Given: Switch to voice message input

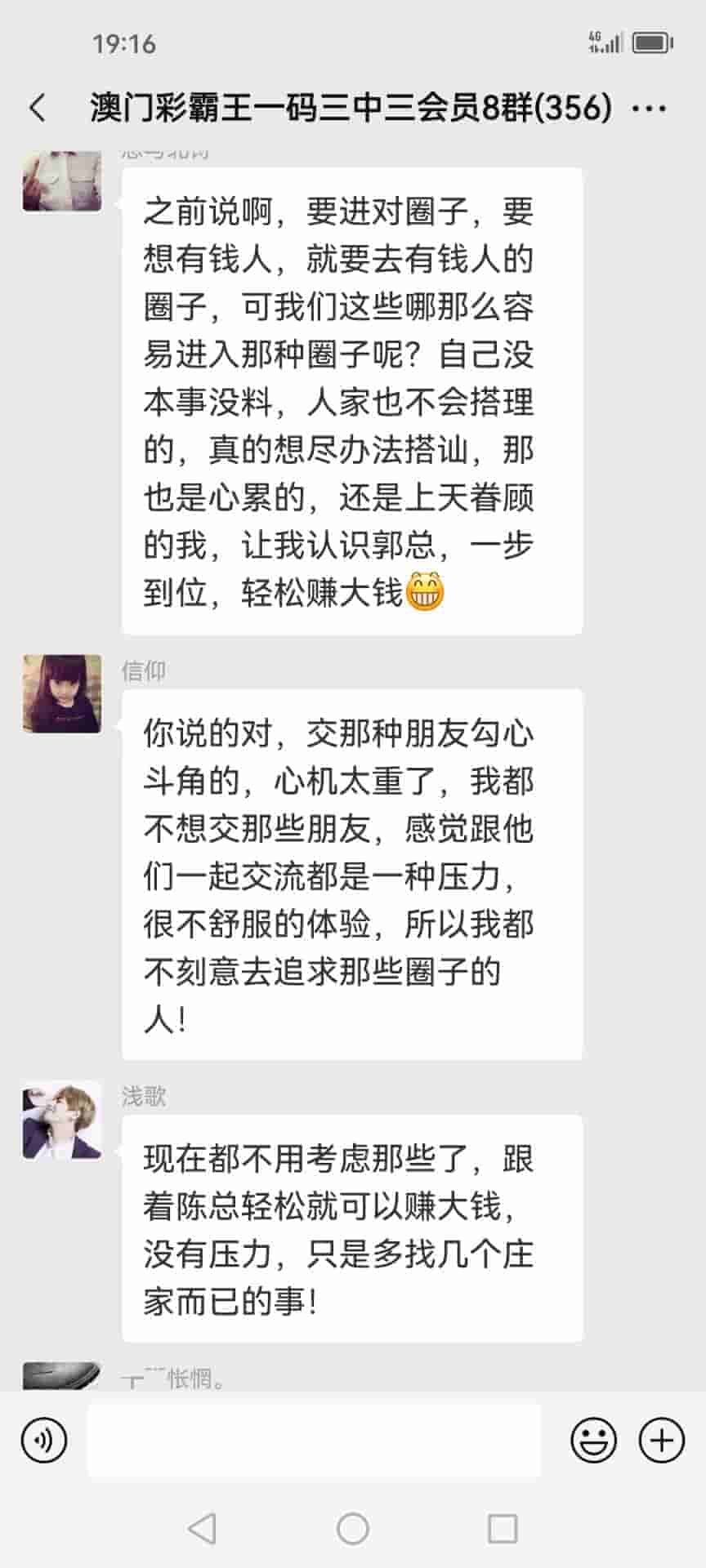Looking at the screenshot, I should tap(44, 1441).
